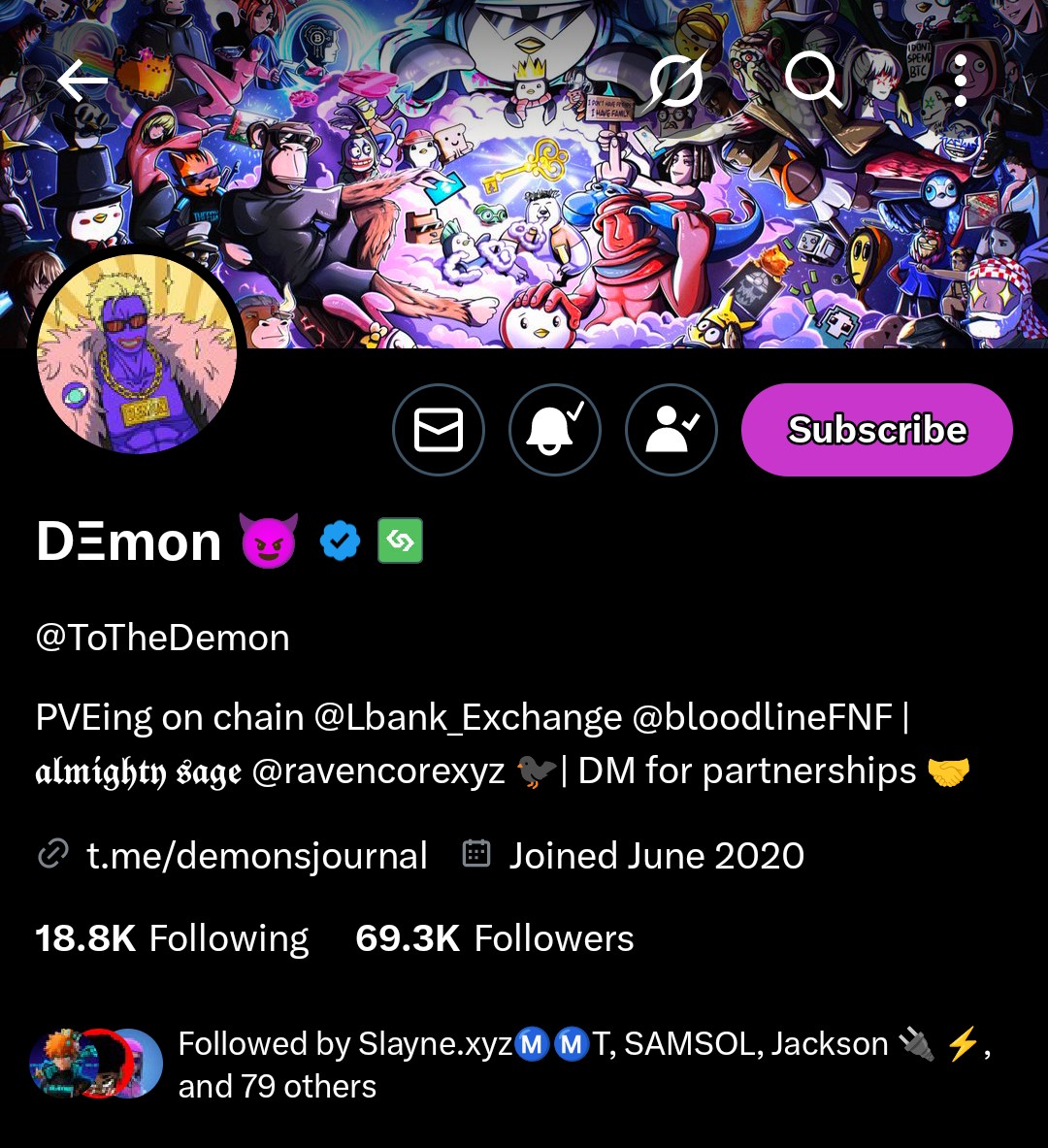This screenshot has height=1148, width=1048.
Task: View the 18.8K Following list
Action: pos(172,938)
